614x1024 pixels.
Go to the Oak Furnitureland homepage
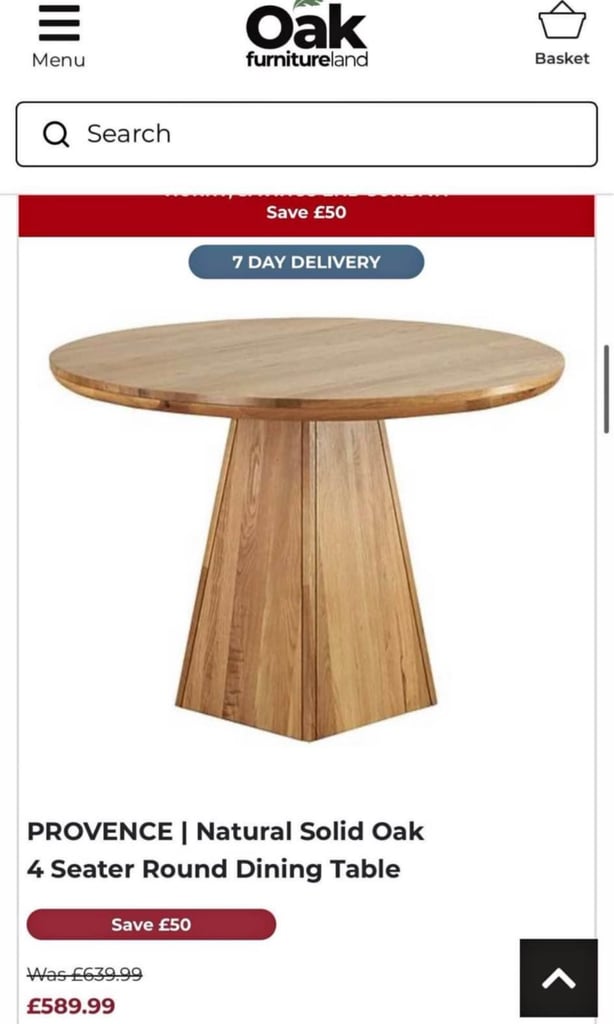[x=306, y=34]
